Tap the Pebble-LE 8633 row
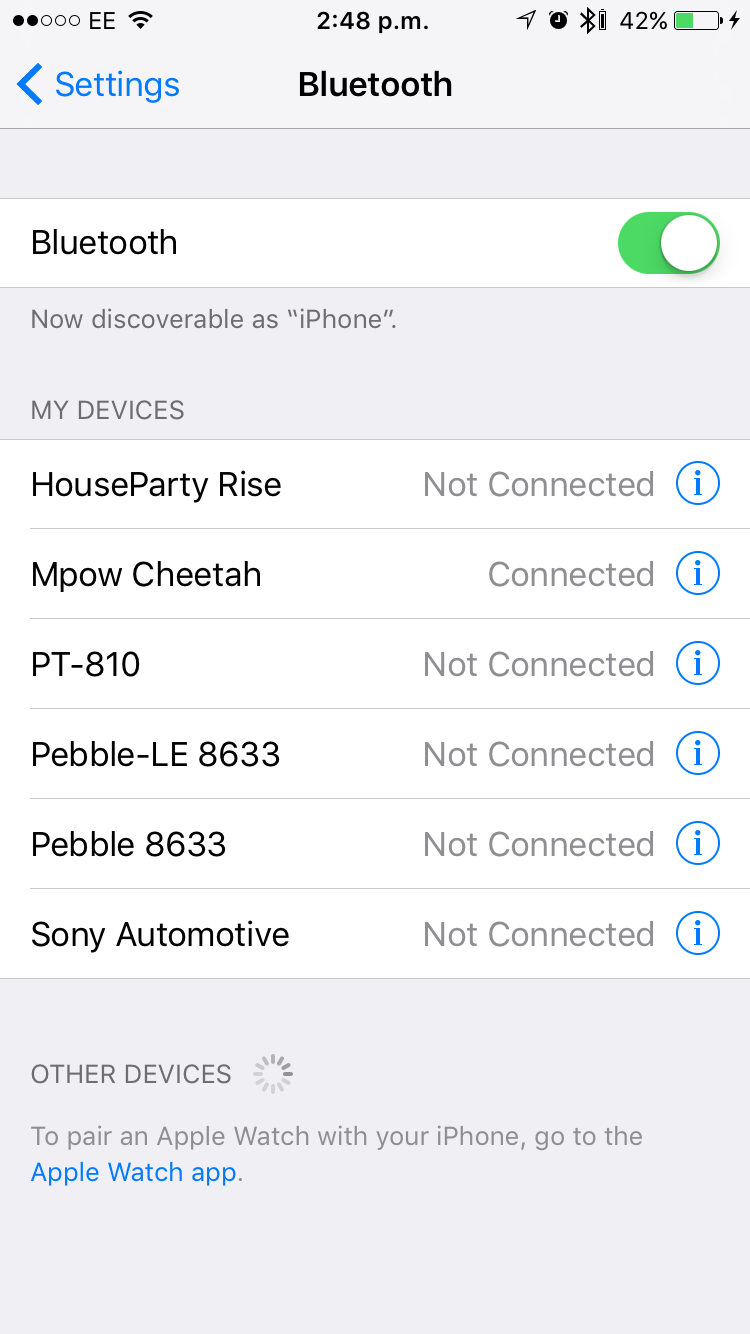 (375, 755)
